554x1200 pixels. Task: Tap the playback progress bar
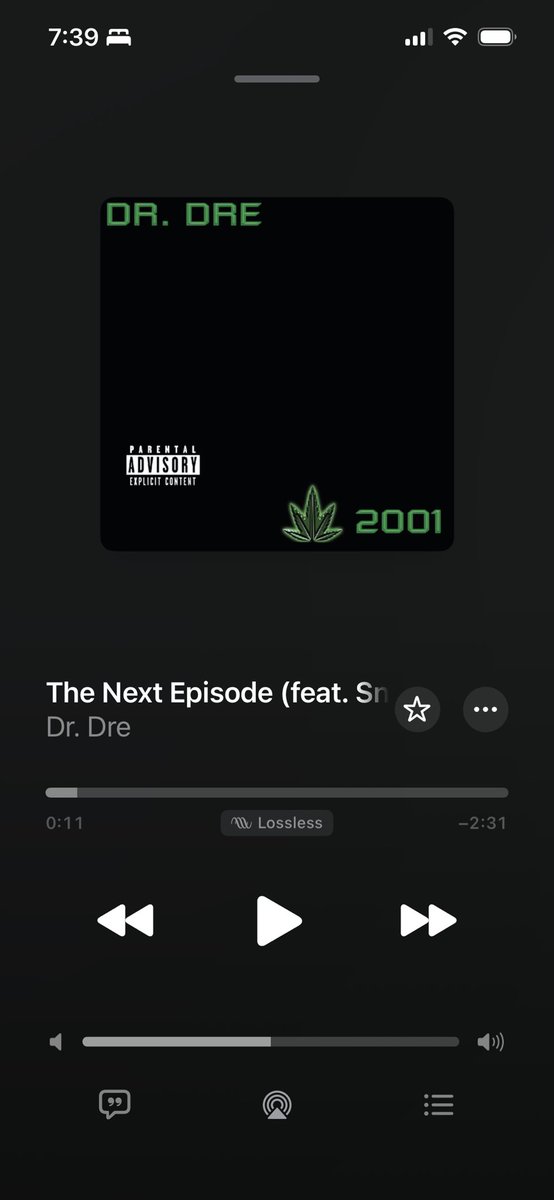tap(277, 793)
